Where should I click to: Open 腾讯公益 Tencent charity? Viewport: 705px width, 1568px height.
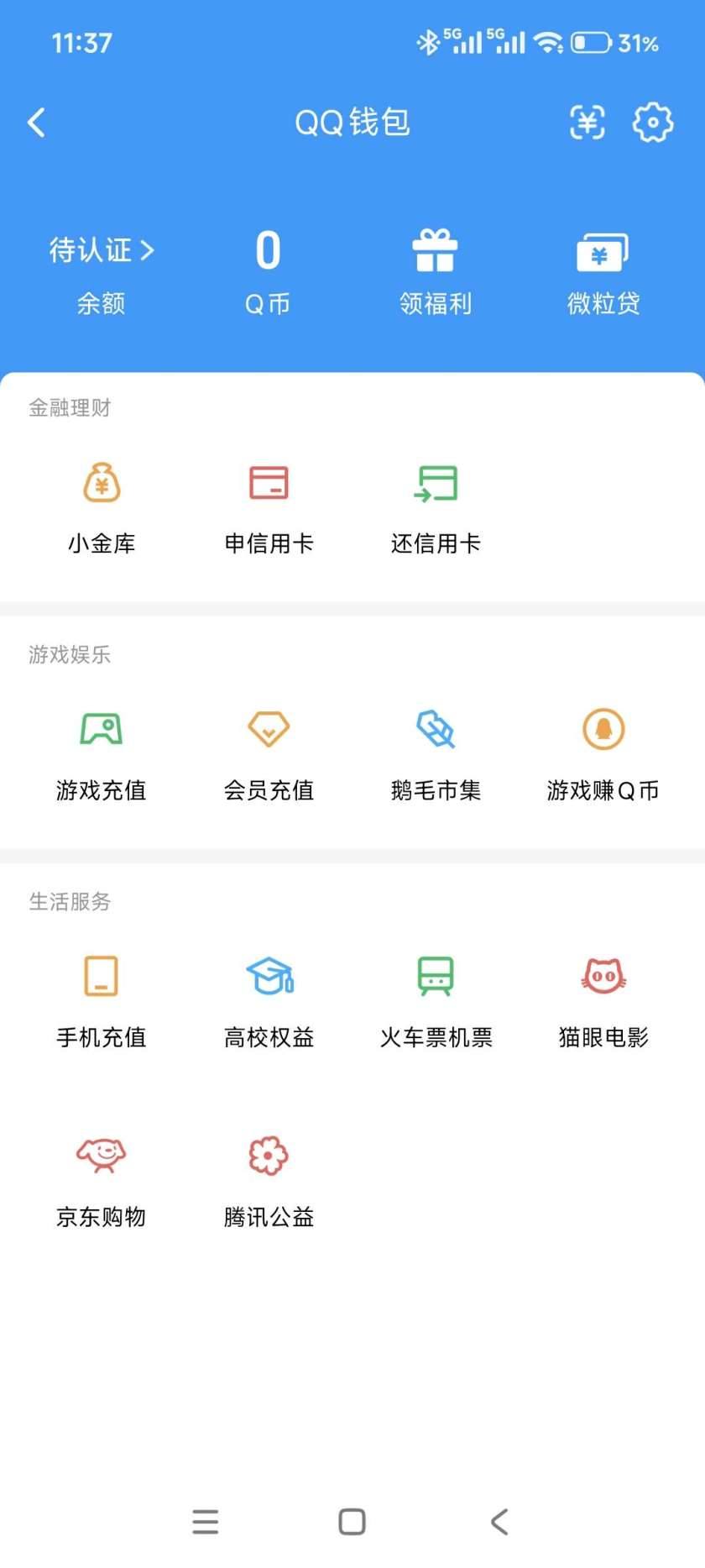point(269,1178)
